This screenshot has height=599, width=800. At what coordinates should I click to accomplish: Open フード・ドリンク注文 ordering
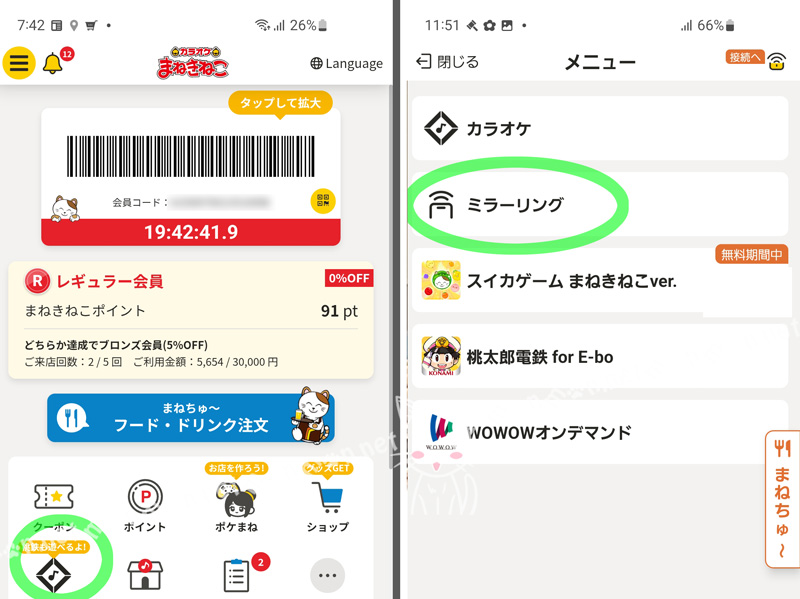190,417
